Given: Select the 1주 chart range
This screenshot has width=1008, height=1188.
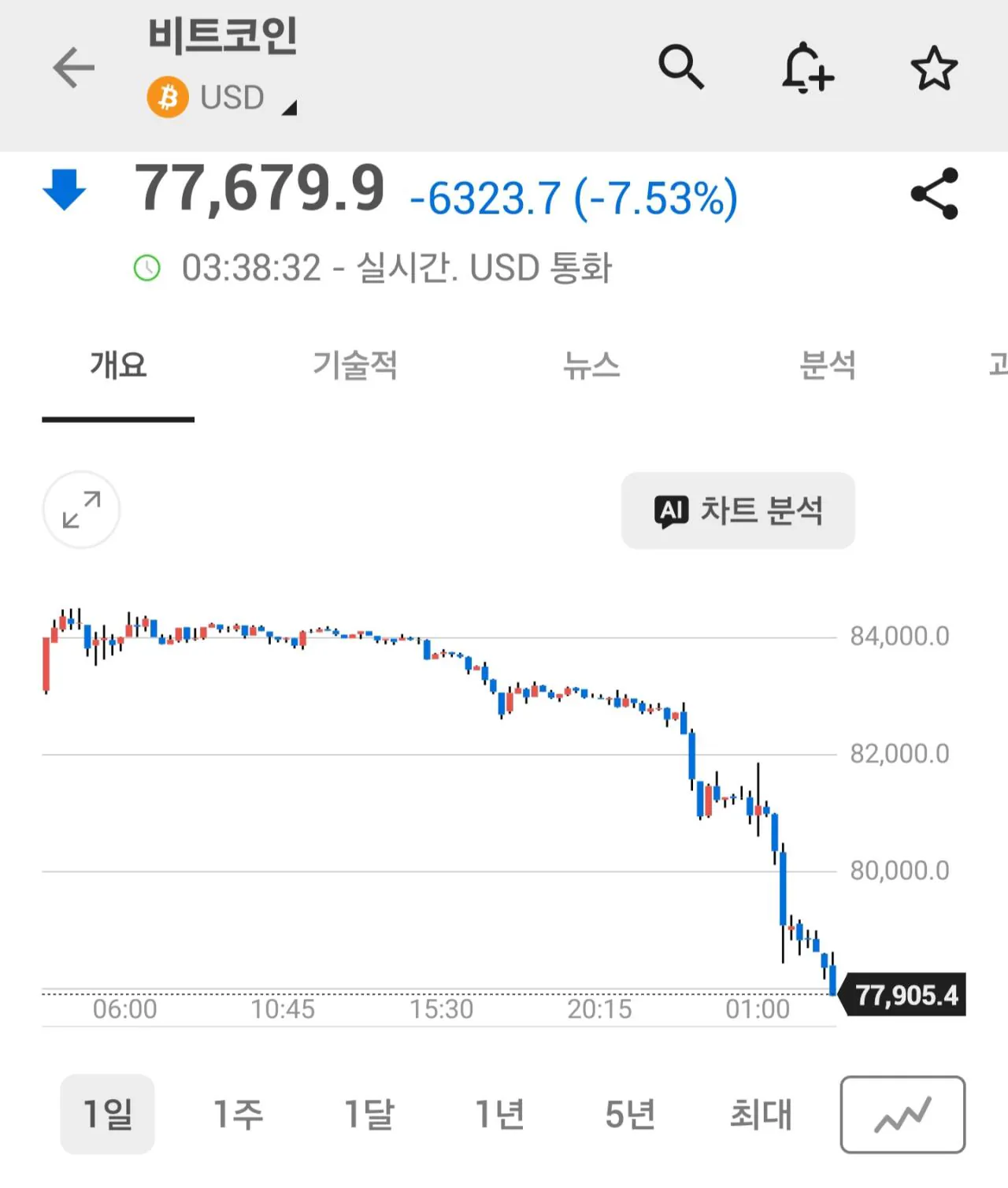Looking at the screenshot, I should (x=238, y=1114).
